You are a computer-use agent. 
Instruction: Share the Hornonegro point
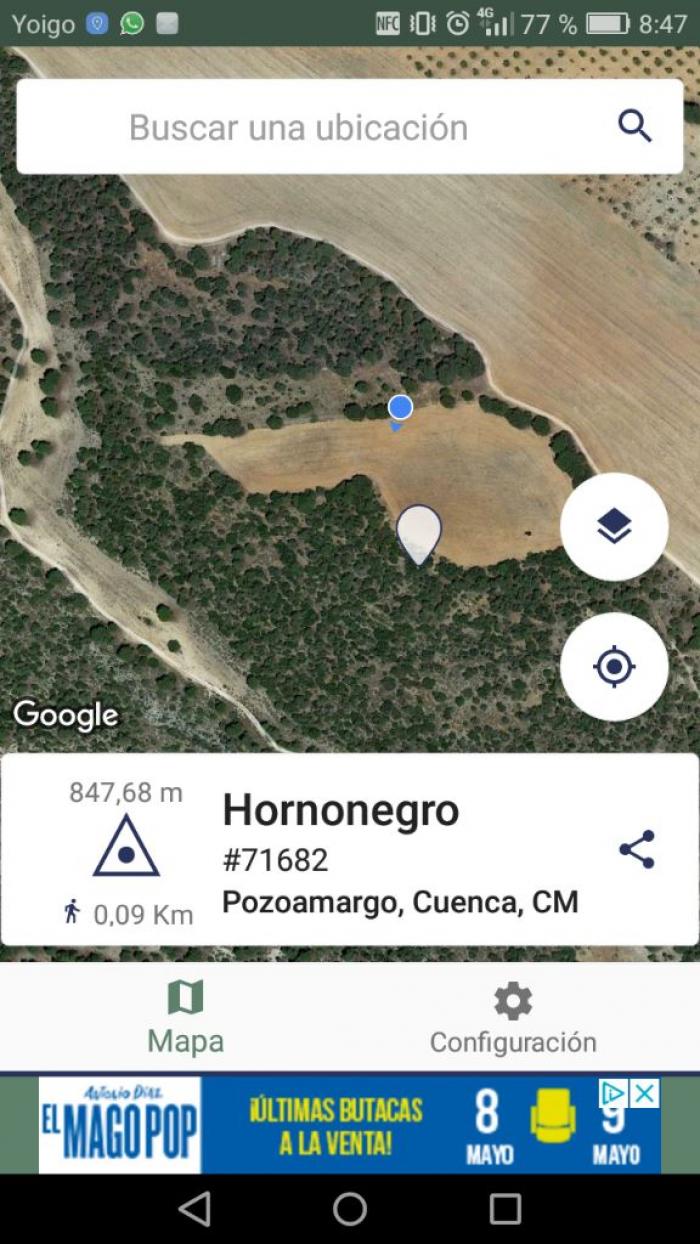coord(637,849)
